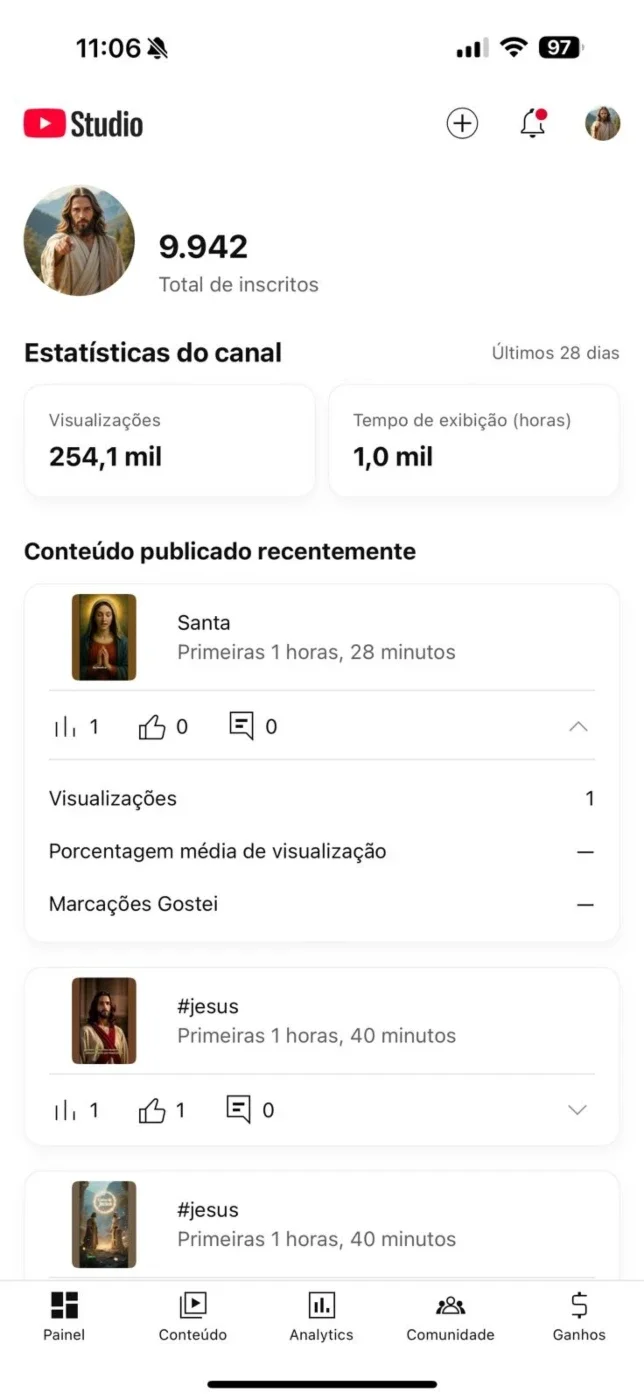Viewport: 644px width, 1400px height.
Task: Open the Comunidade tab
Action: coord(450,1316)
